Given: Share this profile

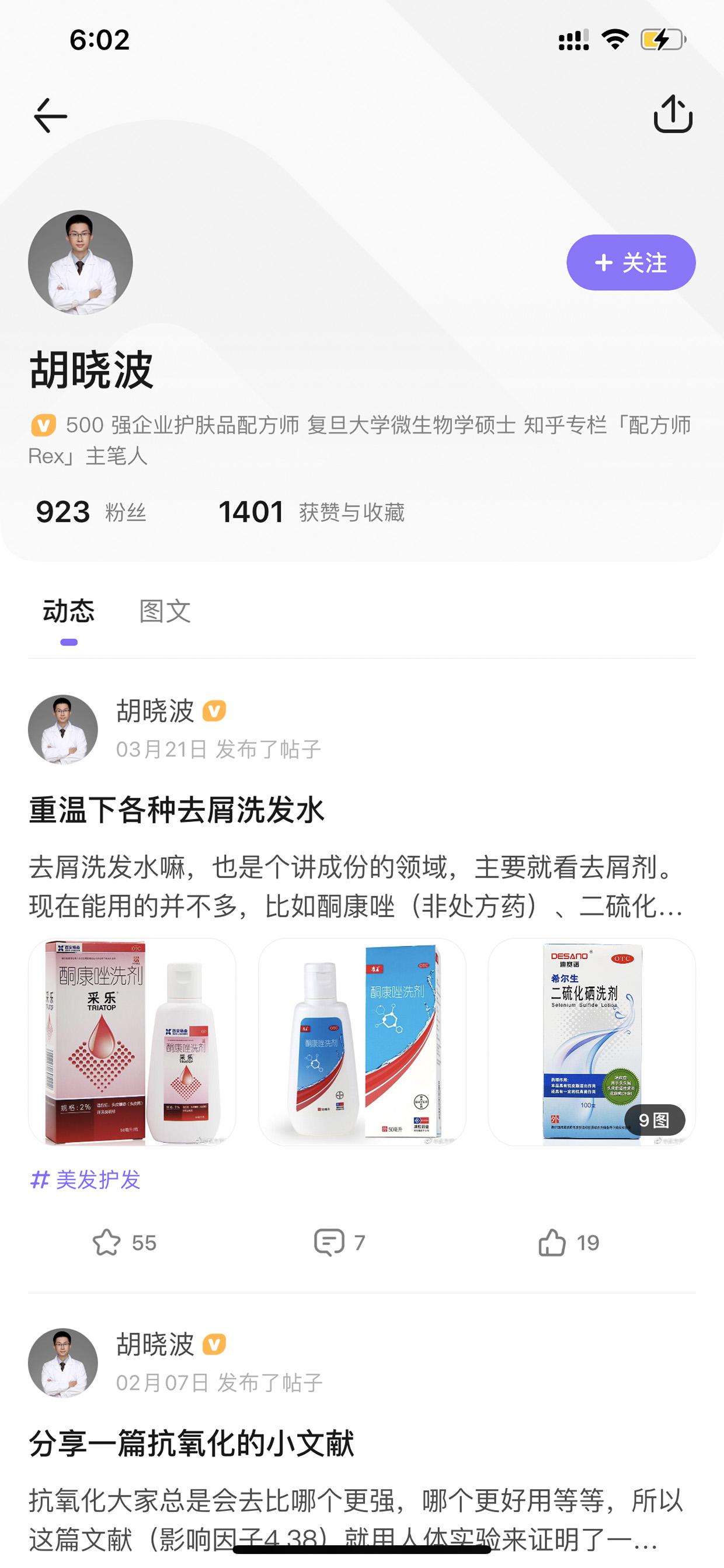Looking at the screenshot, I should coord(673,114).
